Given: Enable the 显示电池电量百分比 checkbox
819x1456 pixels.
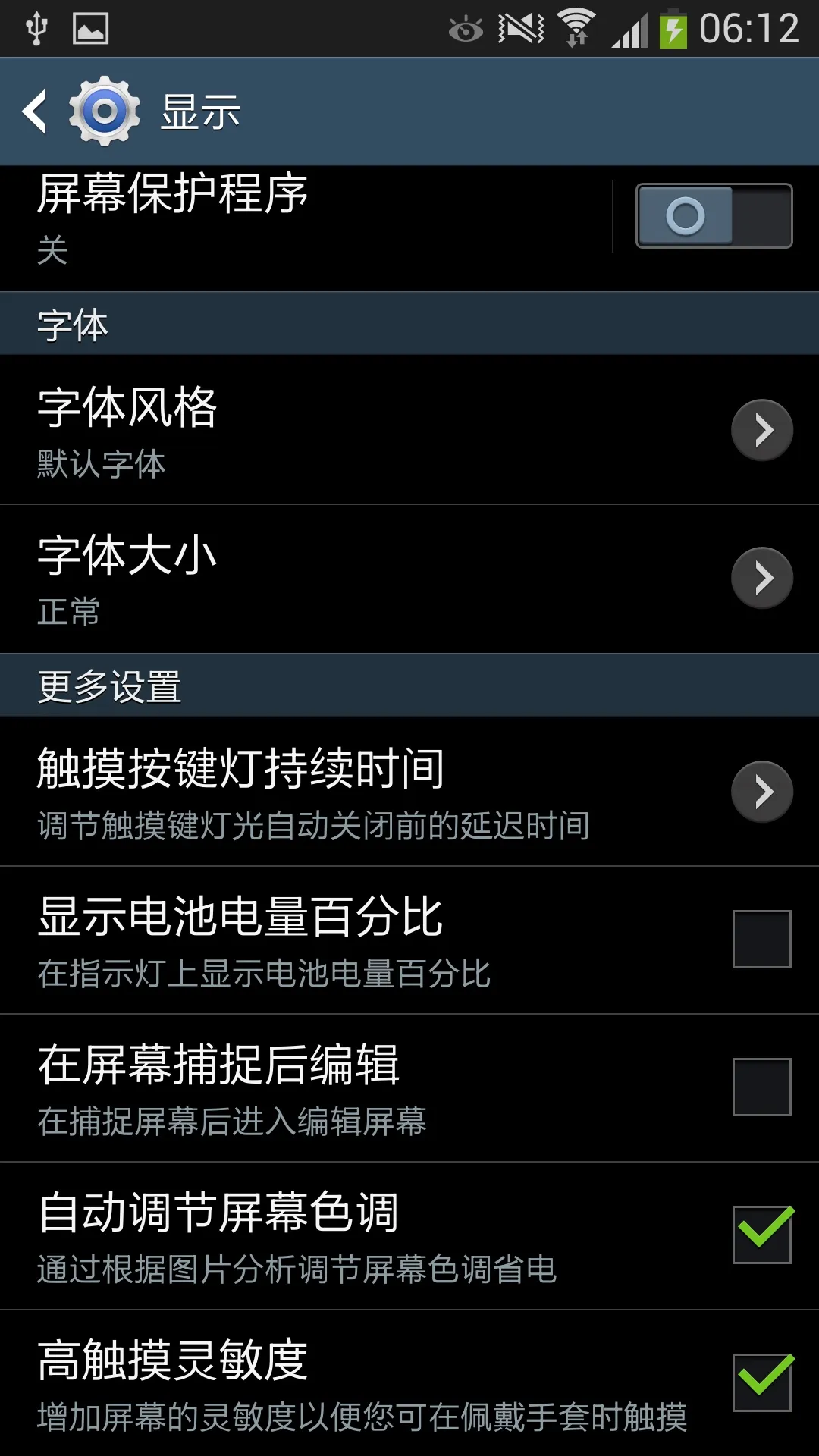Looking at the screenshot, I should pyautogui.click(x=761, y=939).
